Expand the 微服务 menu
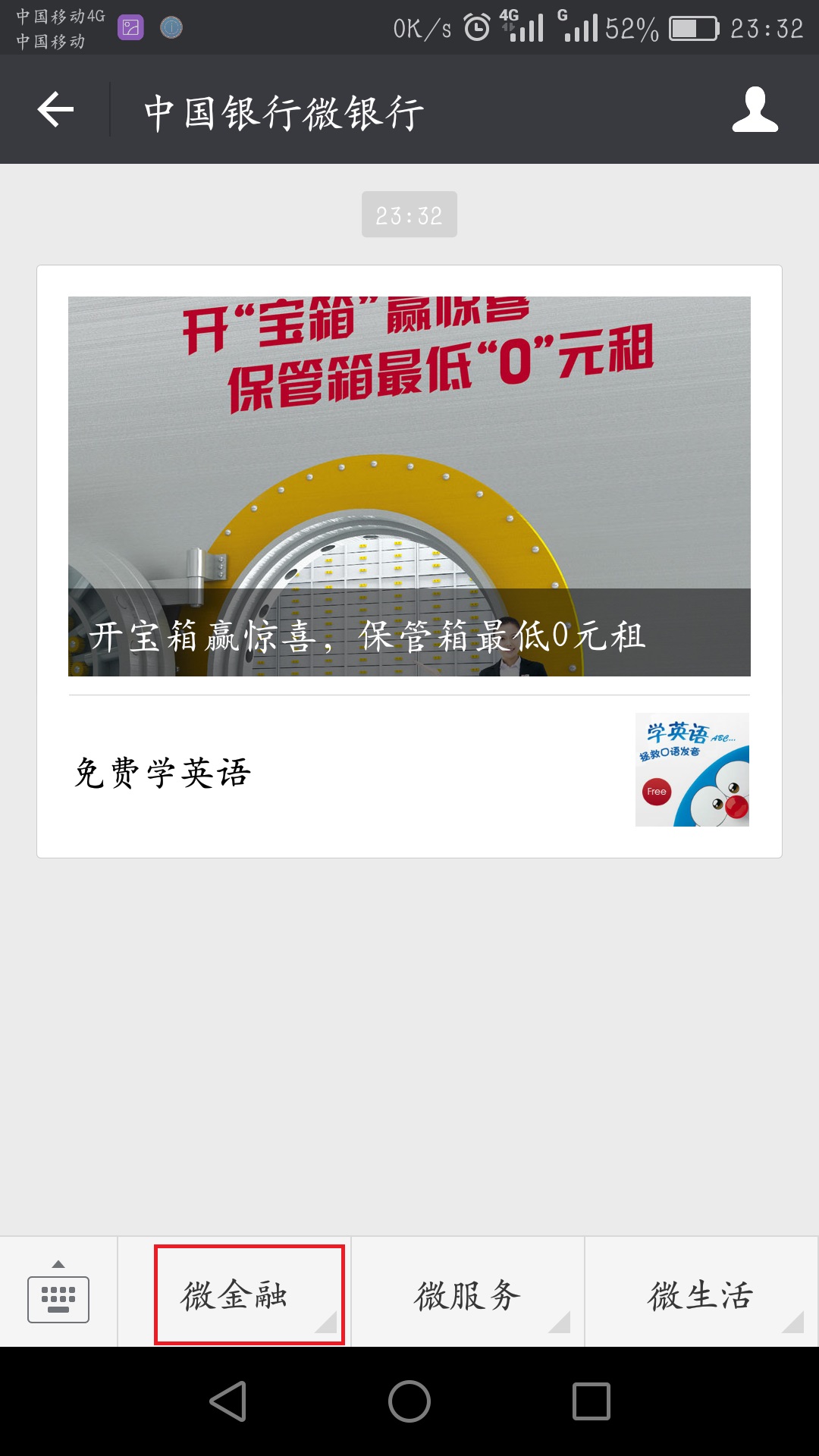 [x=468, y=1294]
